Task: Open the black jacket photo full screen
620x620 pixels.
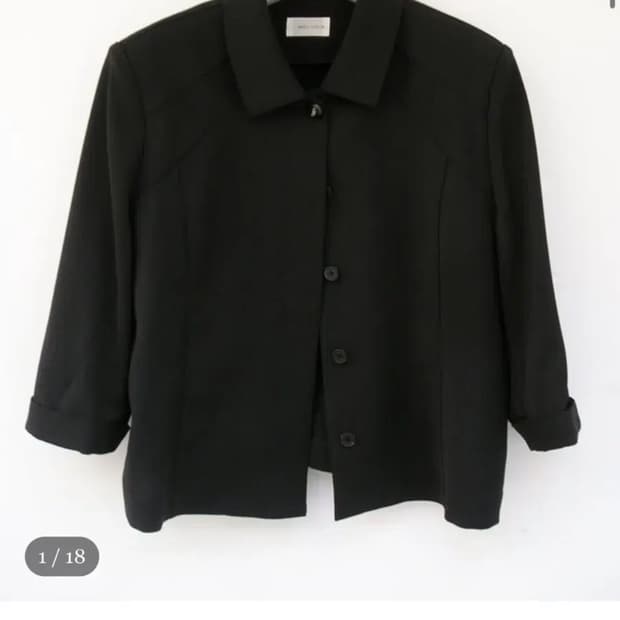Action: click(x=310, y=301)
